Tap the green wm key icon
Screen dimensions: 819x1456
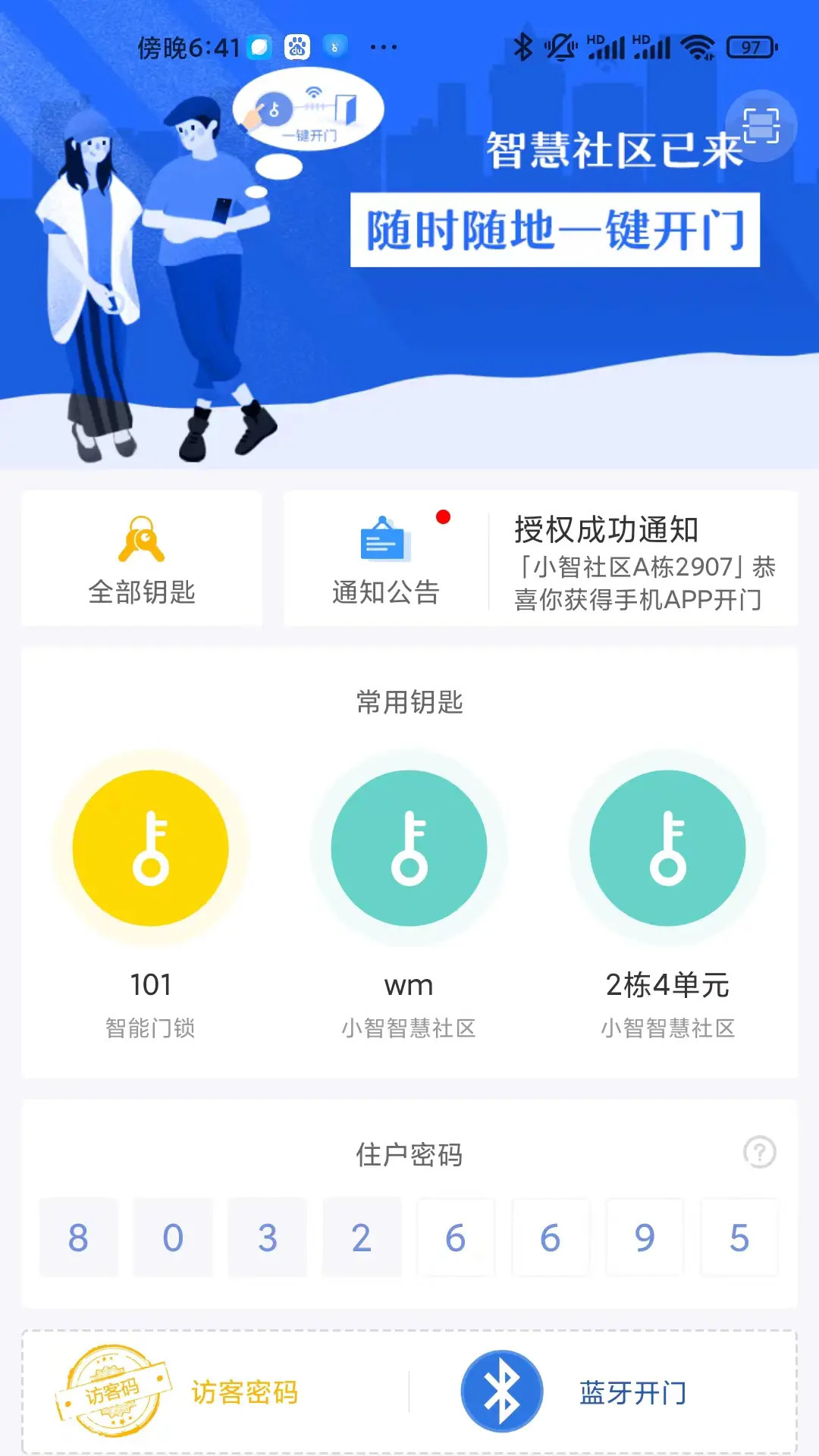(409, 848)
